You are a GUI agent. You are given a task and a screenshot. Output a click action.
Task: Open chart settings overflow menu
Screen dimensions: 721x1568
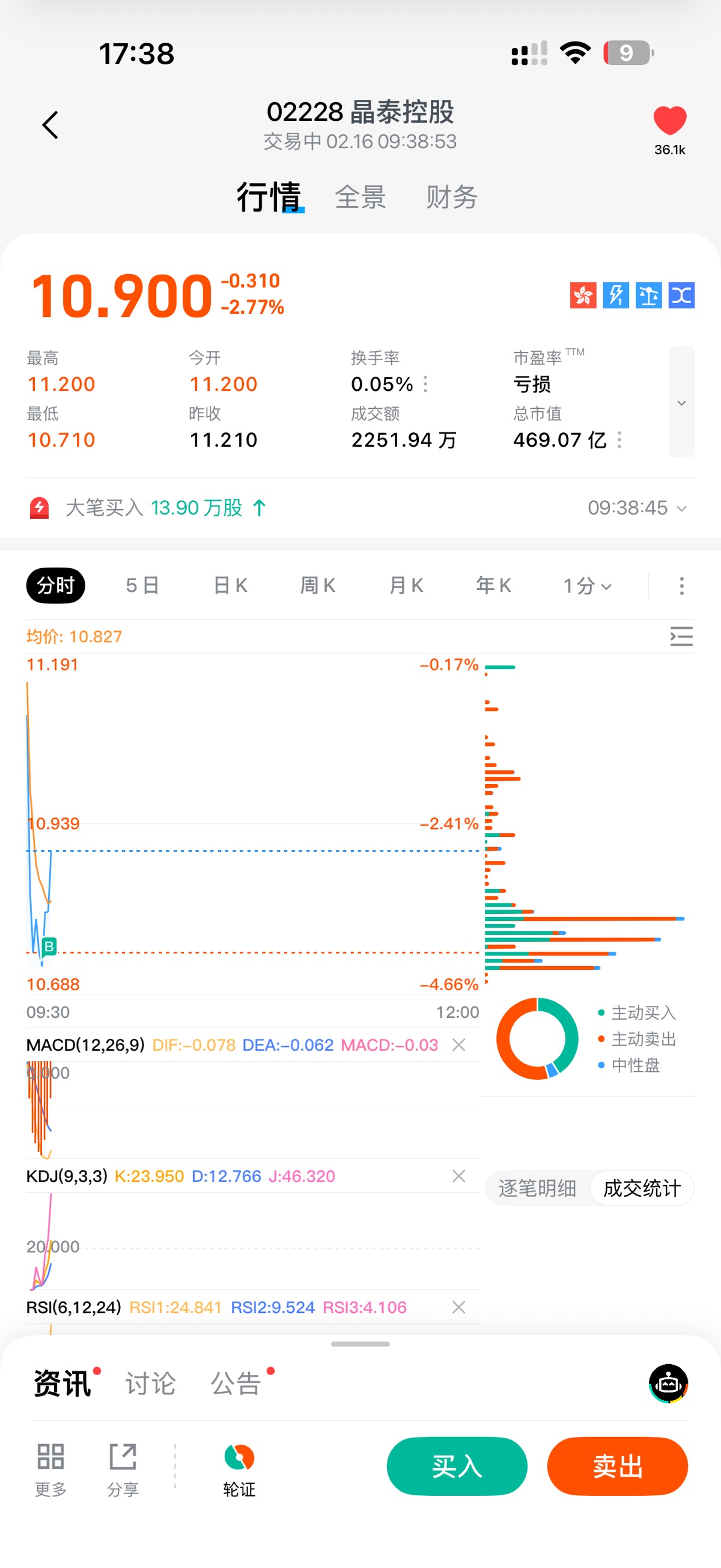tap(681, 586)
